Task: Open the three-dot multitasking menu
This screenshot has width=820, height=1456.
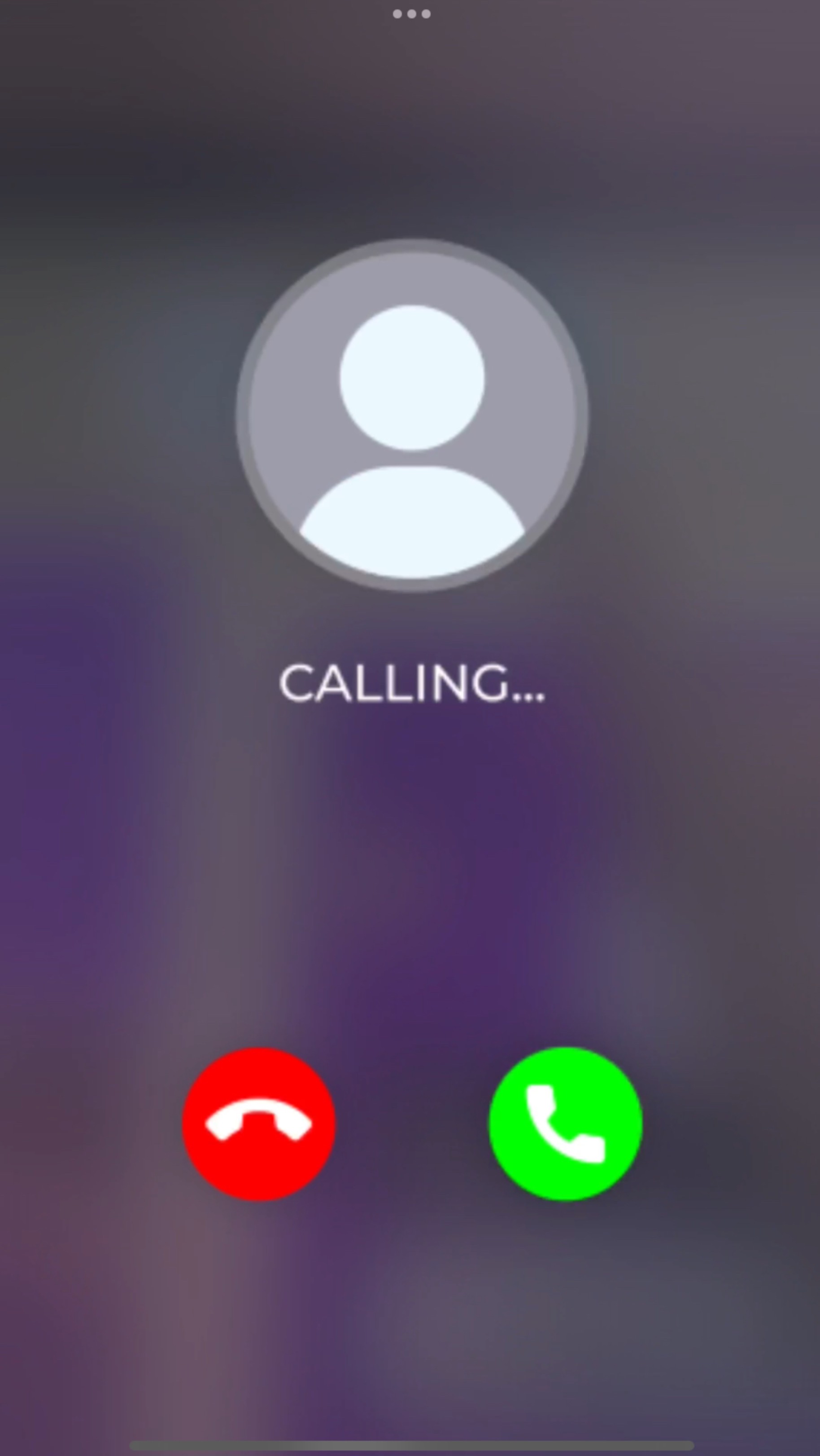Action: point(411,14)
